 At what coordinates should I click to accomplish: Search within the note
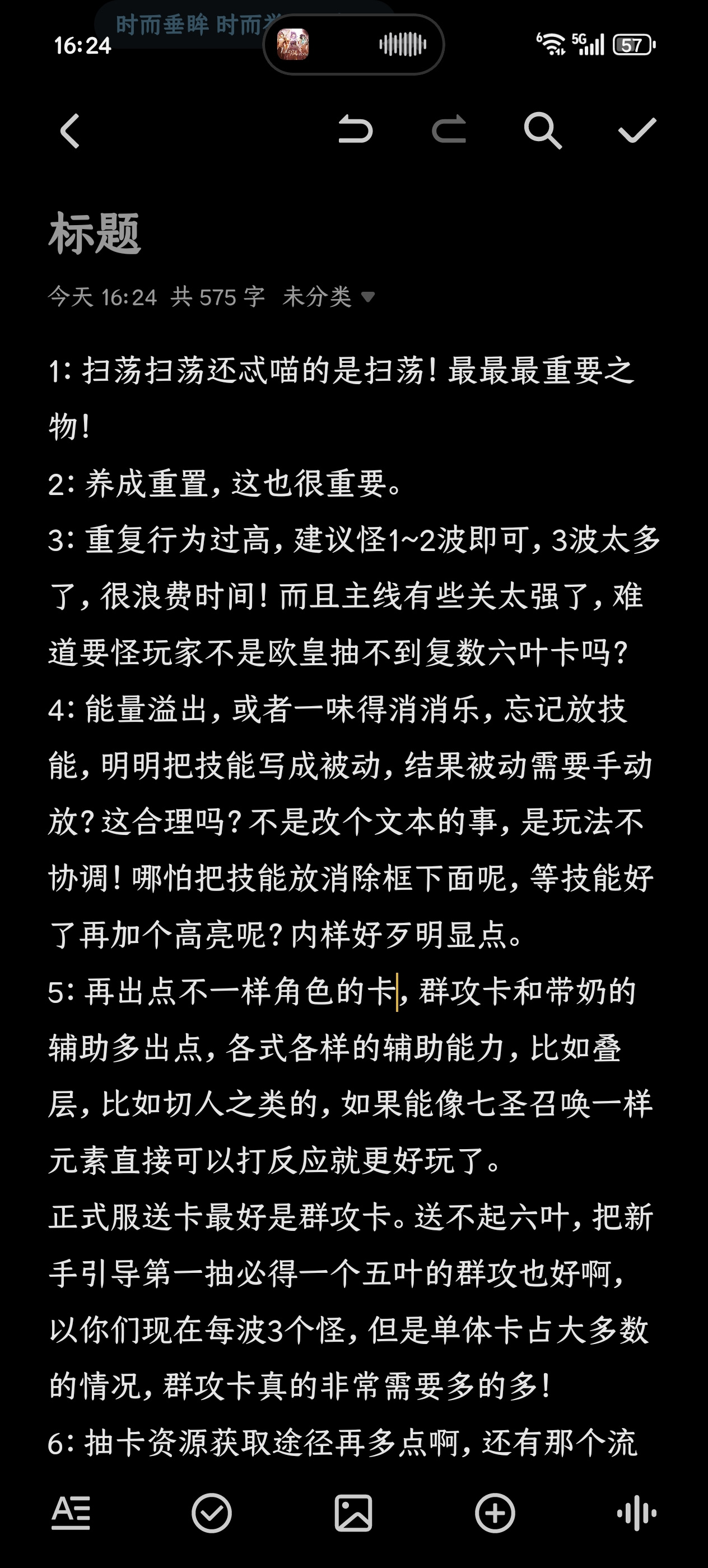pyautogui.click(x=542, y=130)
